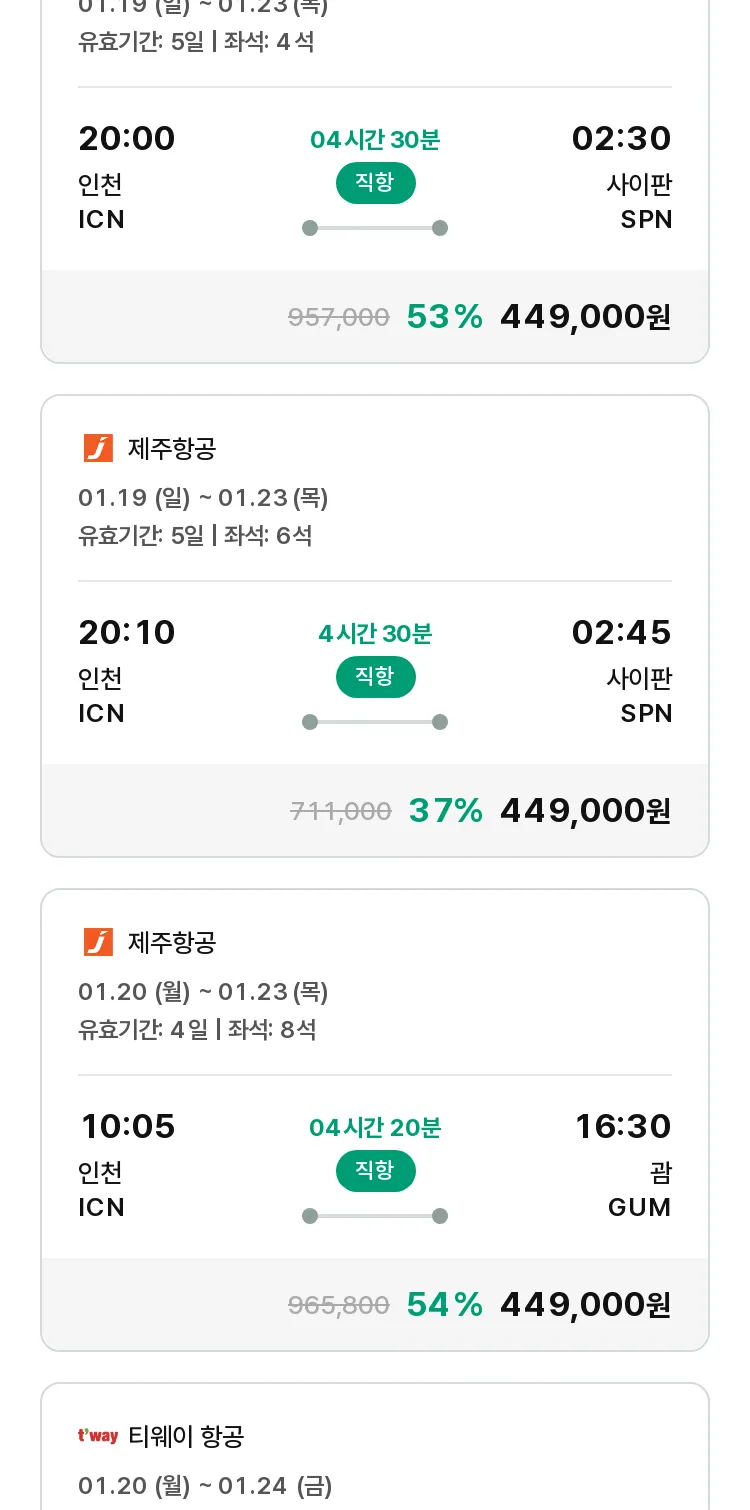Open the 20:00 Incheon to Saipan flight card
The width and height of the screenshot is (750, 1510).
pyautogui.click(x=375, y=180)
